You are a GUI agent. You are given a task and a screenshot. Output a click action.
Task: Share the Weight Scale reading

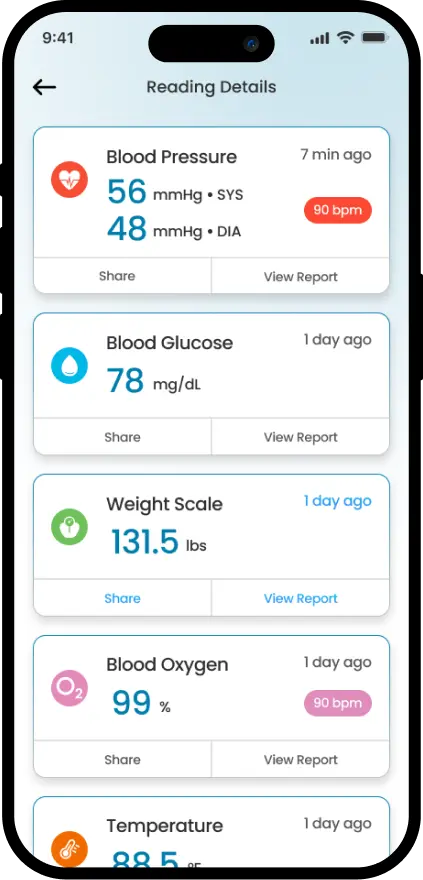[x=122, y=598]
